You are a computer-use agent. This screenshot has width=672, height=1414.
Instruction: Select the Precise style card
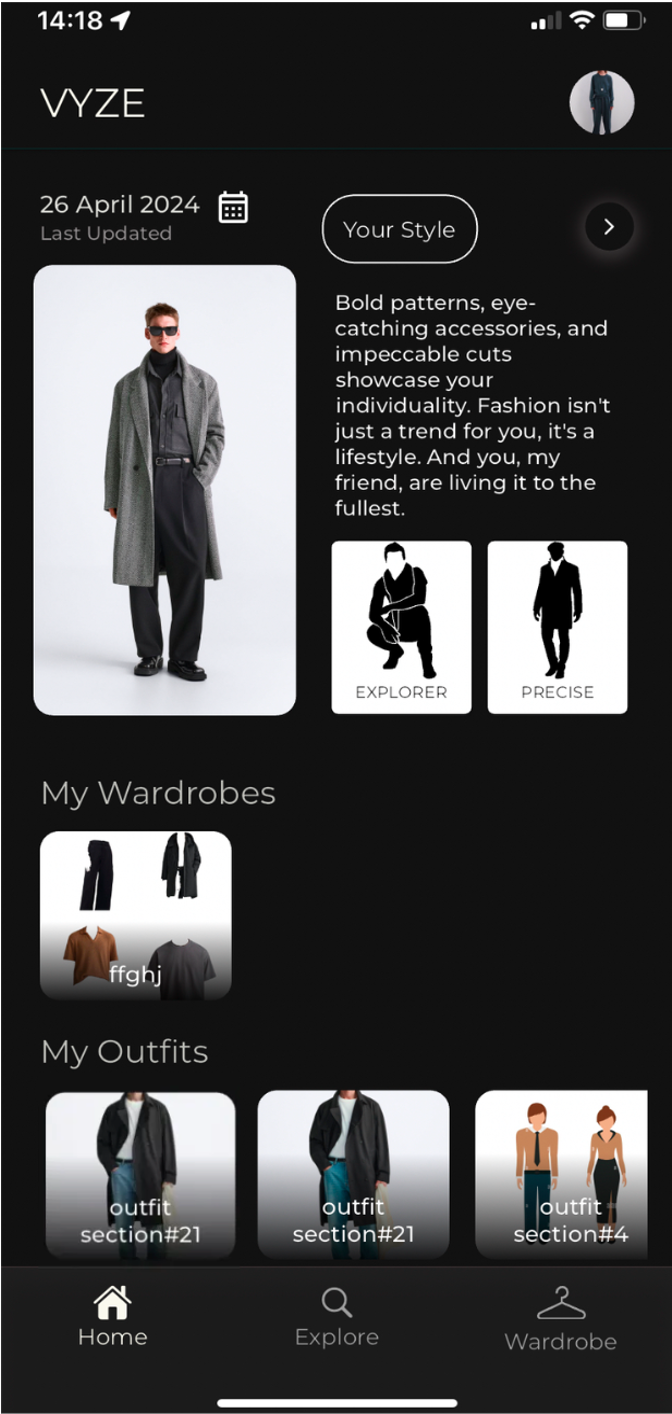point(557,627)
